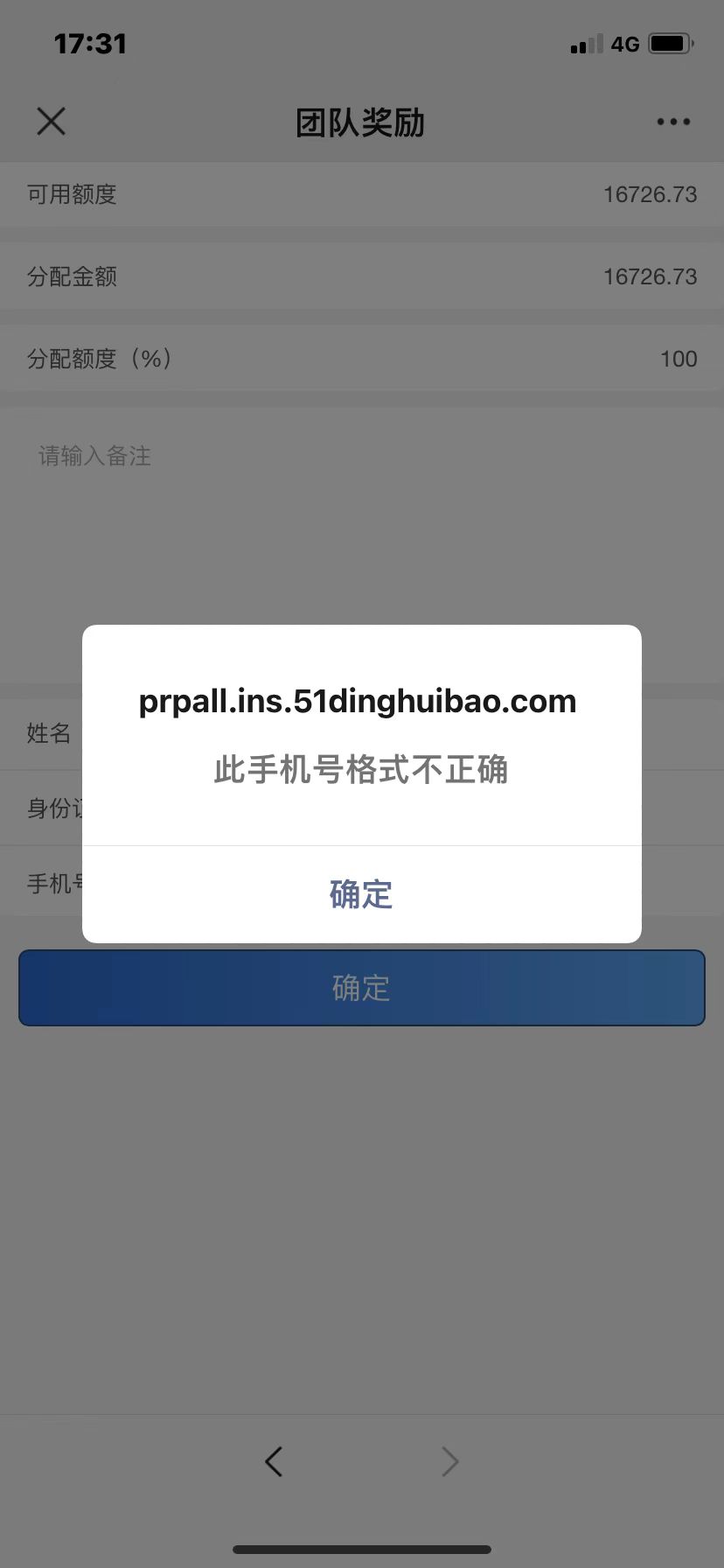Go back with the browser back arrow

click(x=274, y=1461)
